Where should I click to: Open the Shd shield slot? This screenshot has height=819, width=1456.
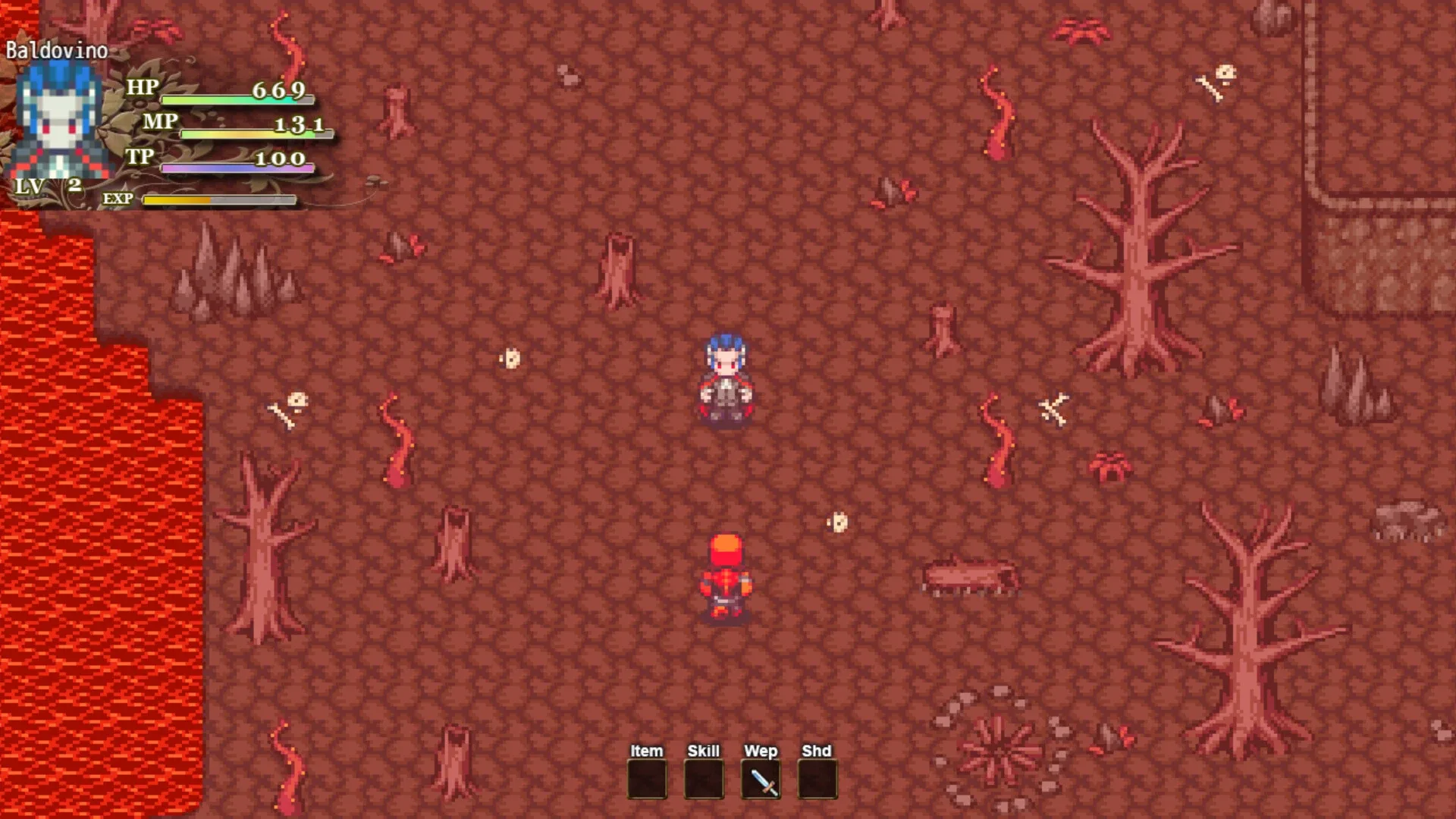[817, 780]
